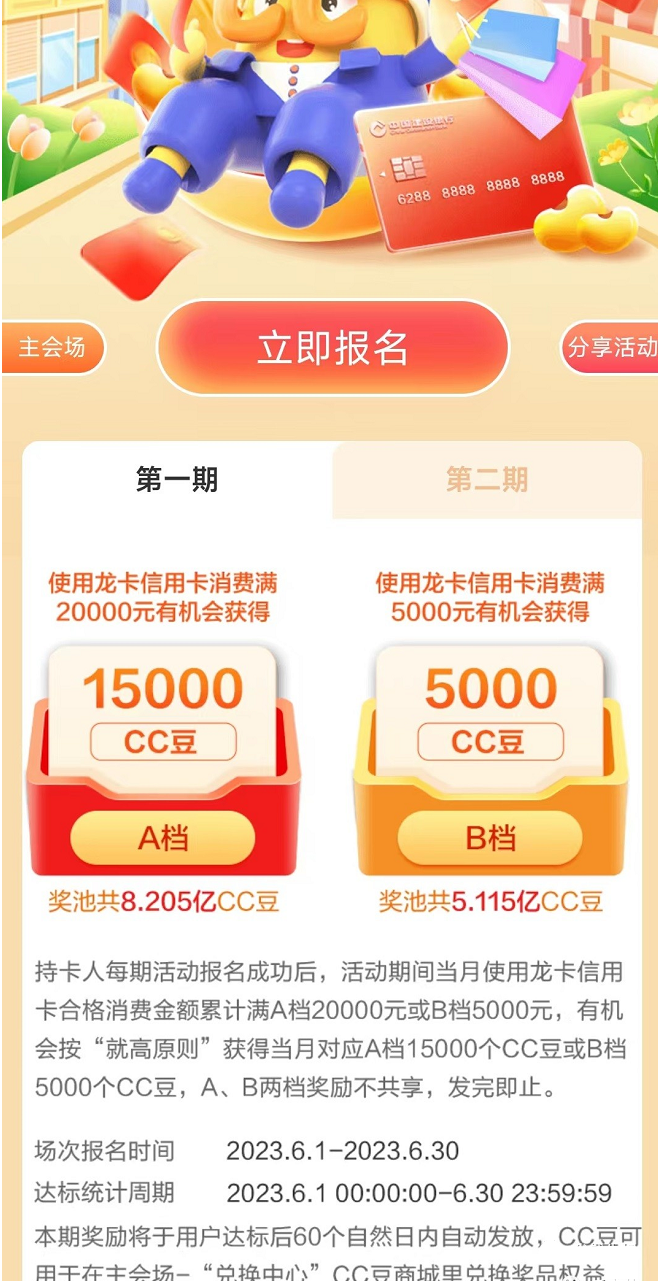Go to 主会场 main venue
This screenshot has height=1281, width=658.
coord(52,348)
